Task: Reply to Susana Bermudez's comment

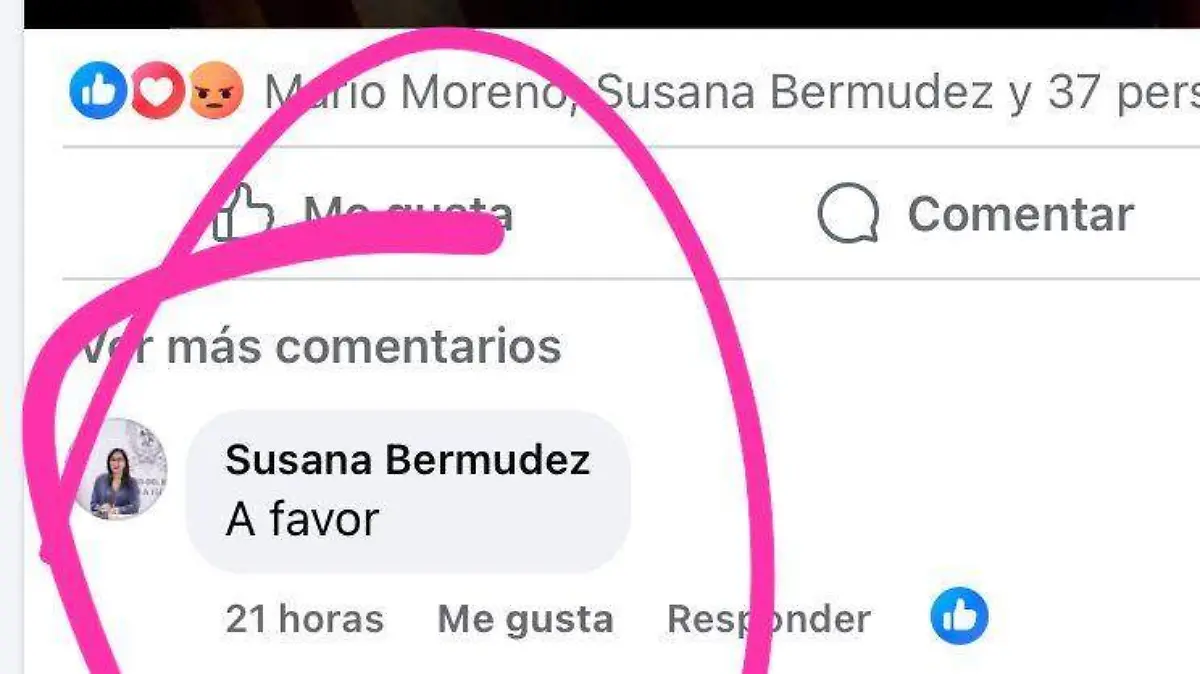Action: click(x=768, y=619)
